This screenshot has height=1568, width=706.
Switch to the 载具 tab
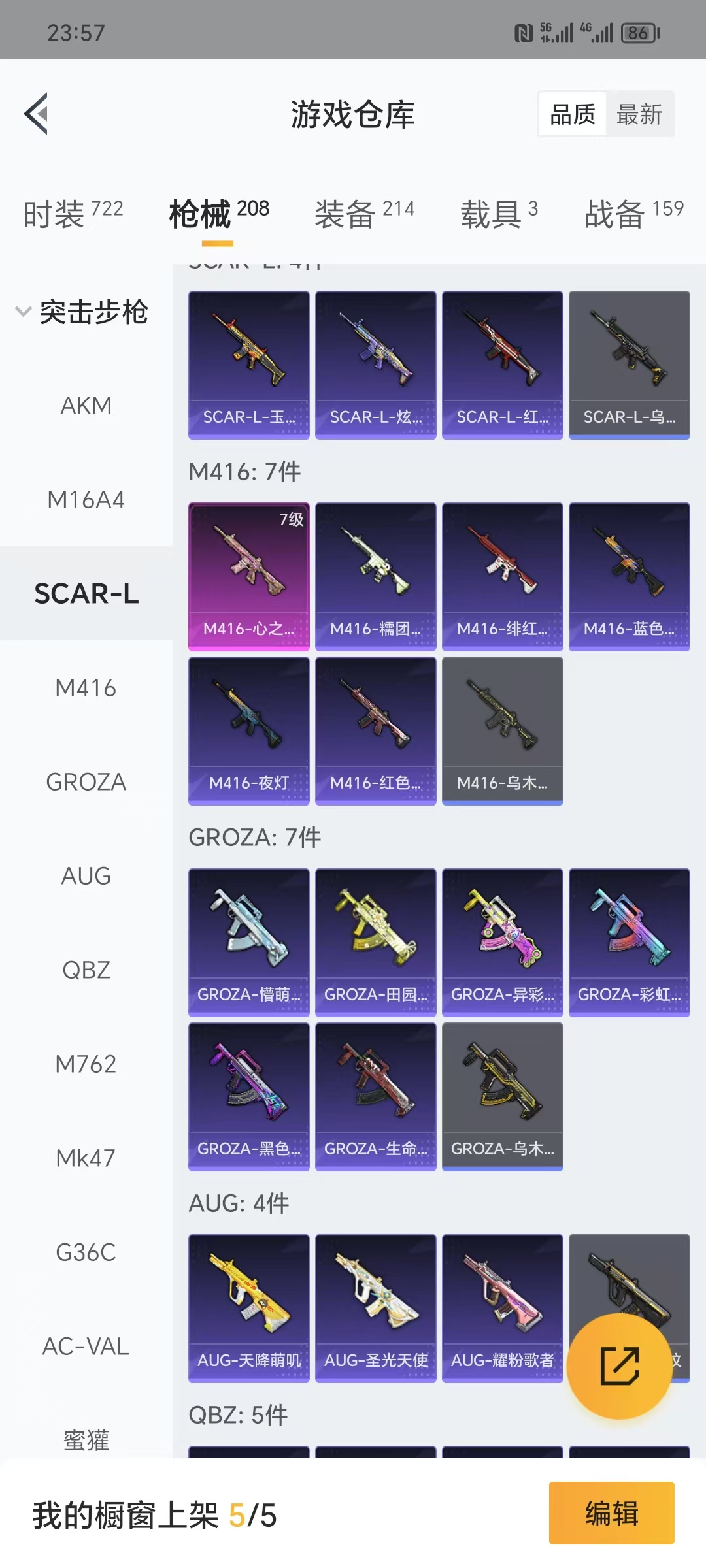499,213
